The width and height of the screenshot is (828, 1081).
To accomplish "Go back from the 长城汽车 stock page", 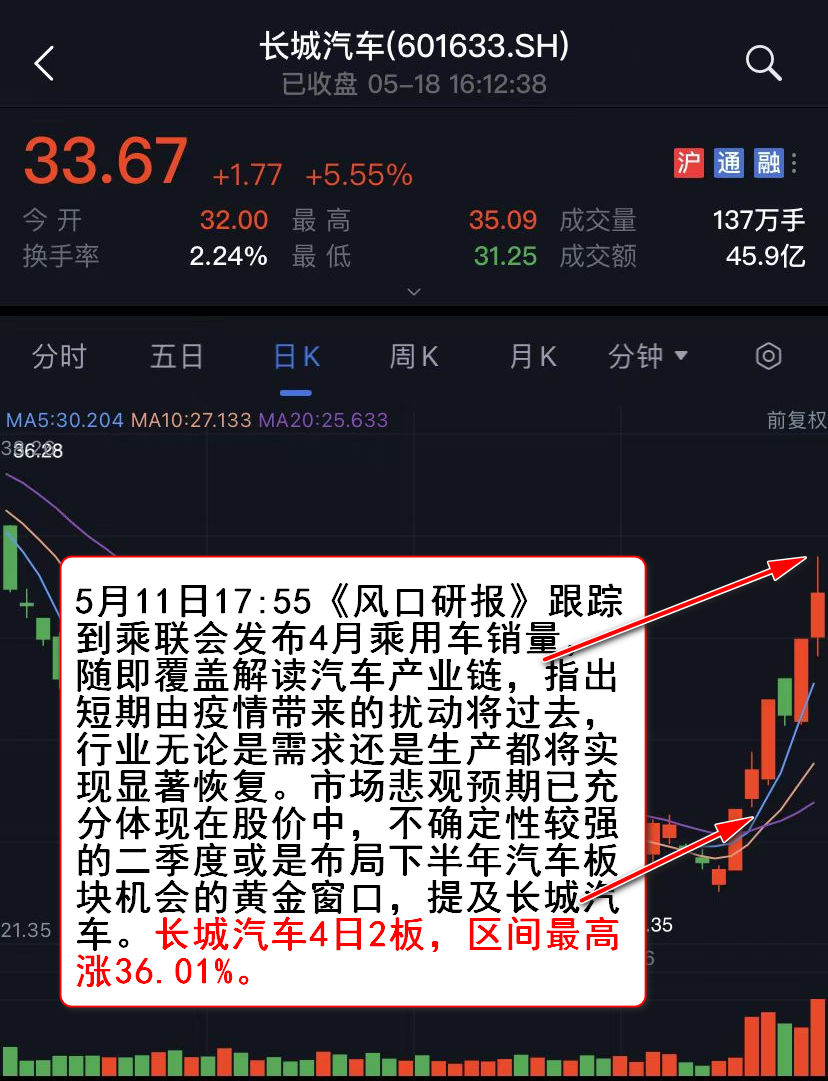I will coord(43,64).
